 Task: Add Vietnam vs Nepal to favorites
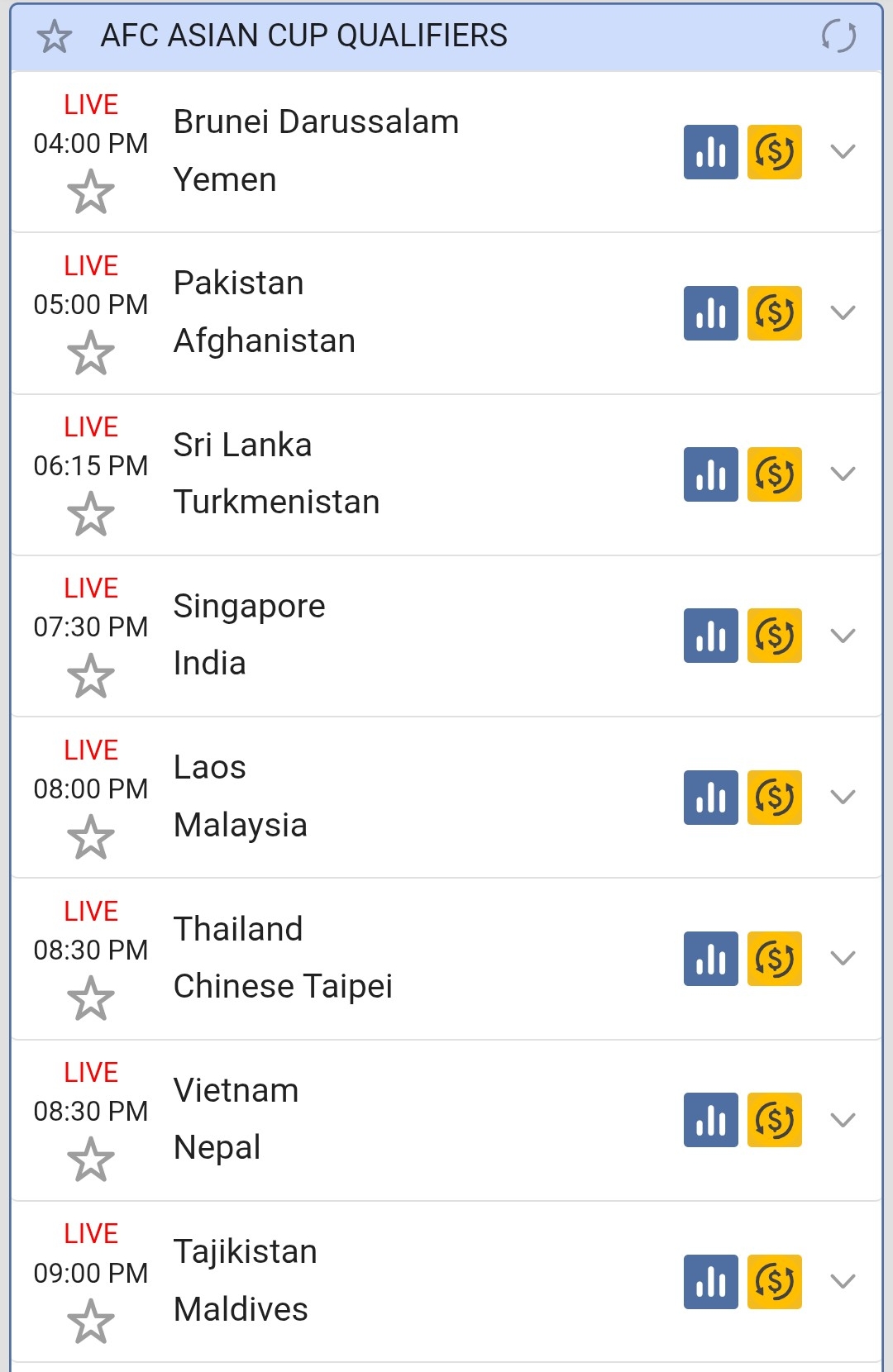[90, 1159]
